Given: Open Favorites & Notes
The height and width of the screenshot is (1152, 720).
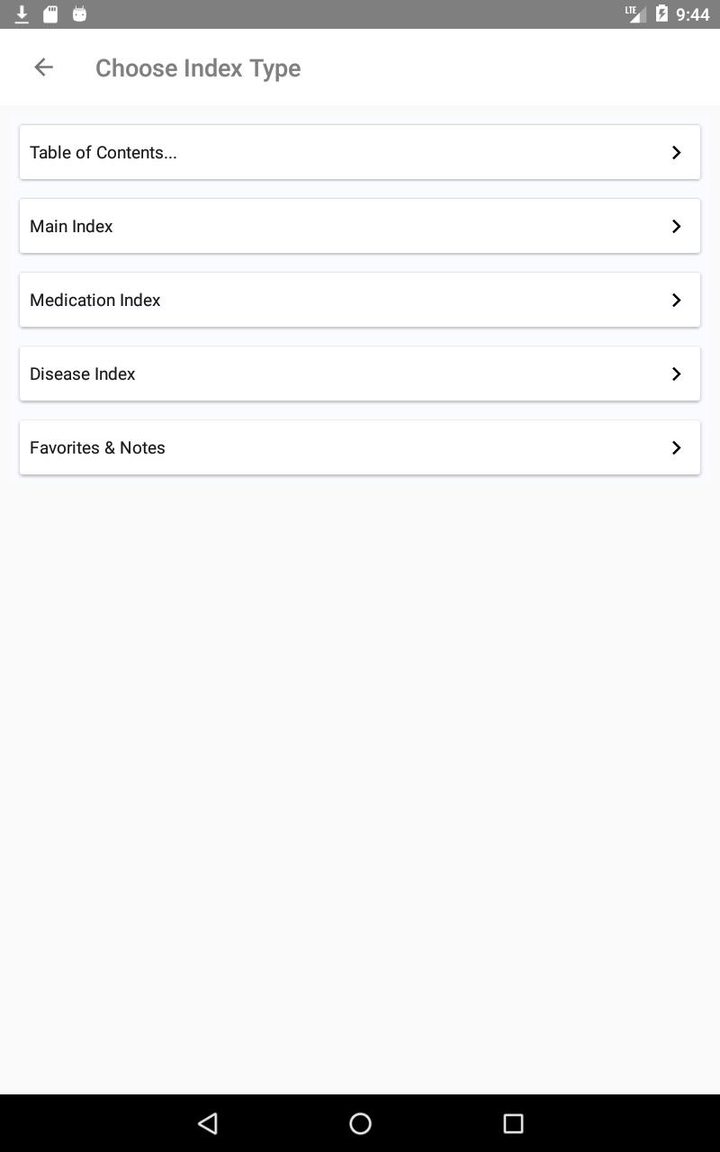Looking at the screenshot, I should 359,447.
